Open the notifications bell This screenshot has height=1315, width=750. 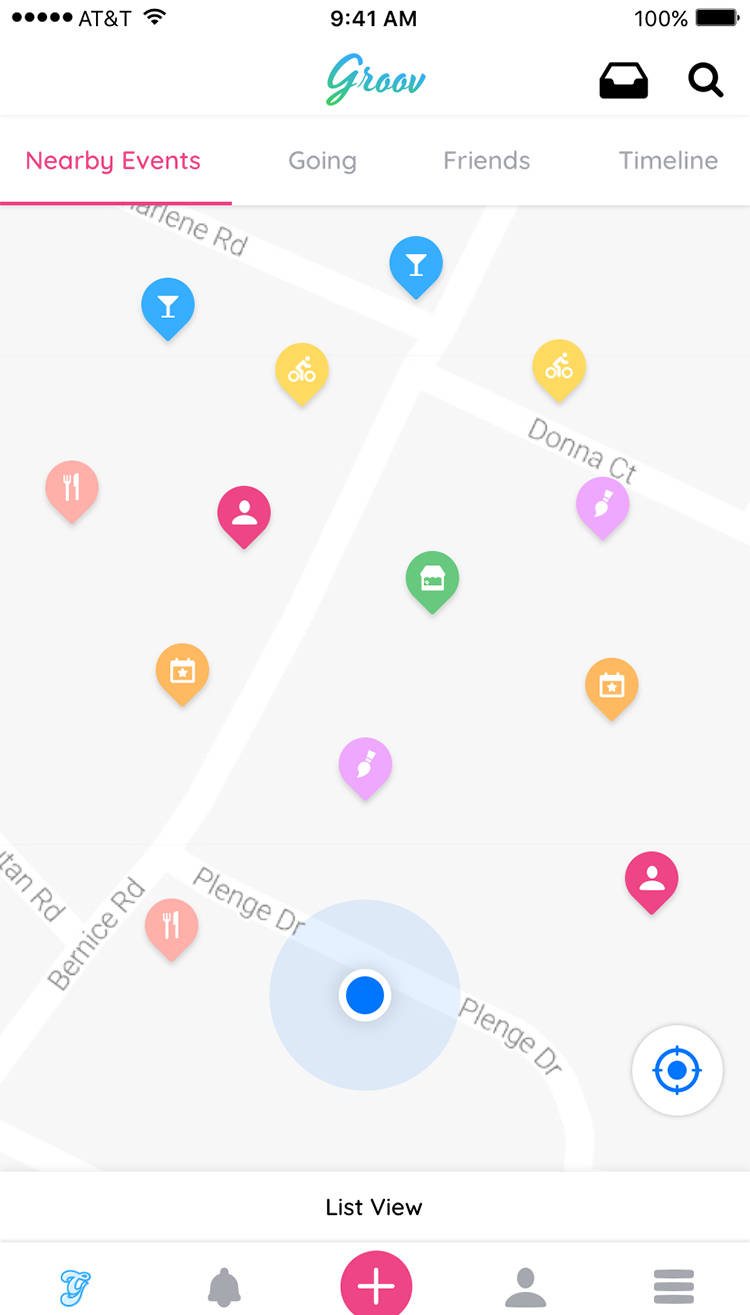pos(224,1286)
